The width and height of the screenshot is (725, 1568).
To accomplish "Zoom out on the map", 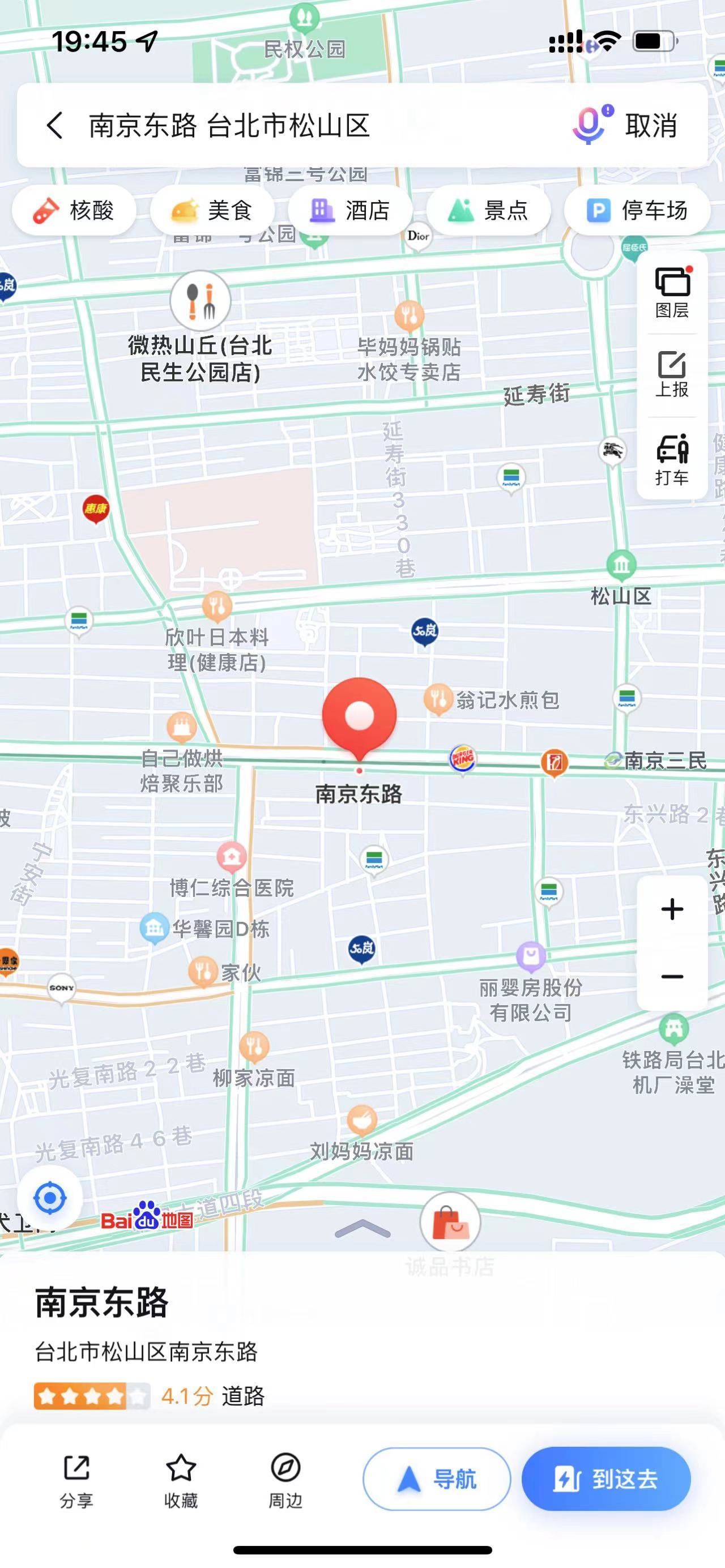I will [672, 977].
